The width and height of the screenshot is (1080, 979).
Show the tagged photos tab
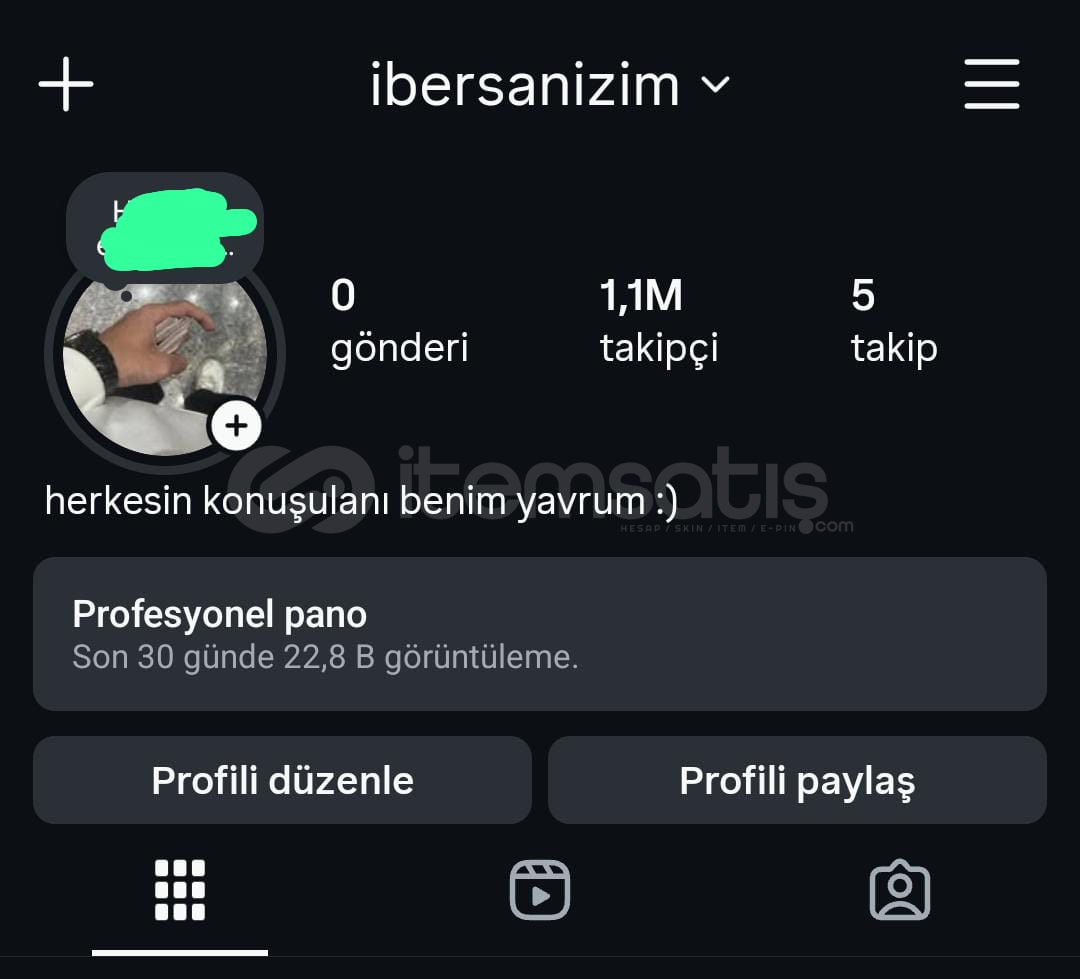click(x=900, y=890)
